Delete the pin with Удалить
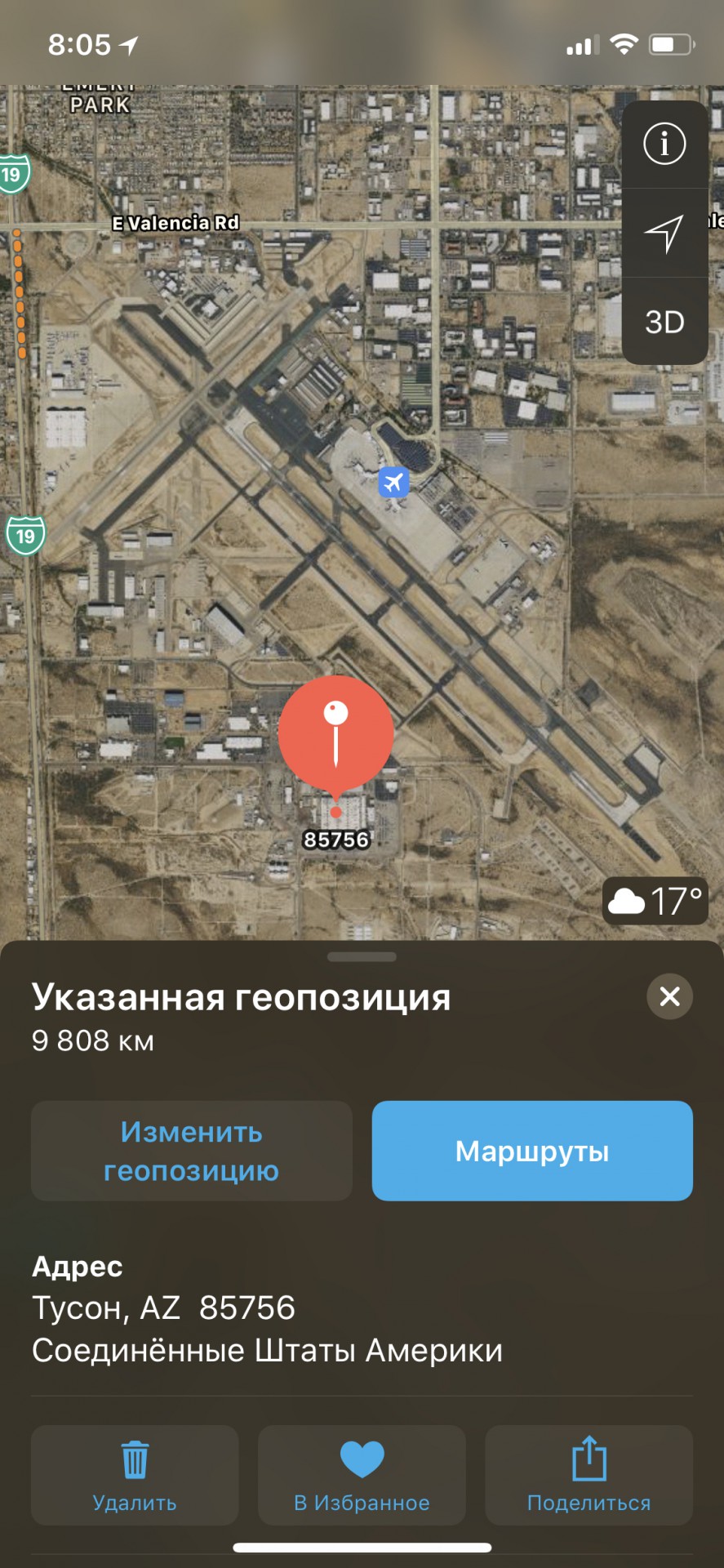Image resolution: width=724 pixels, height=1568 pixels. (x=135, y=1475)
